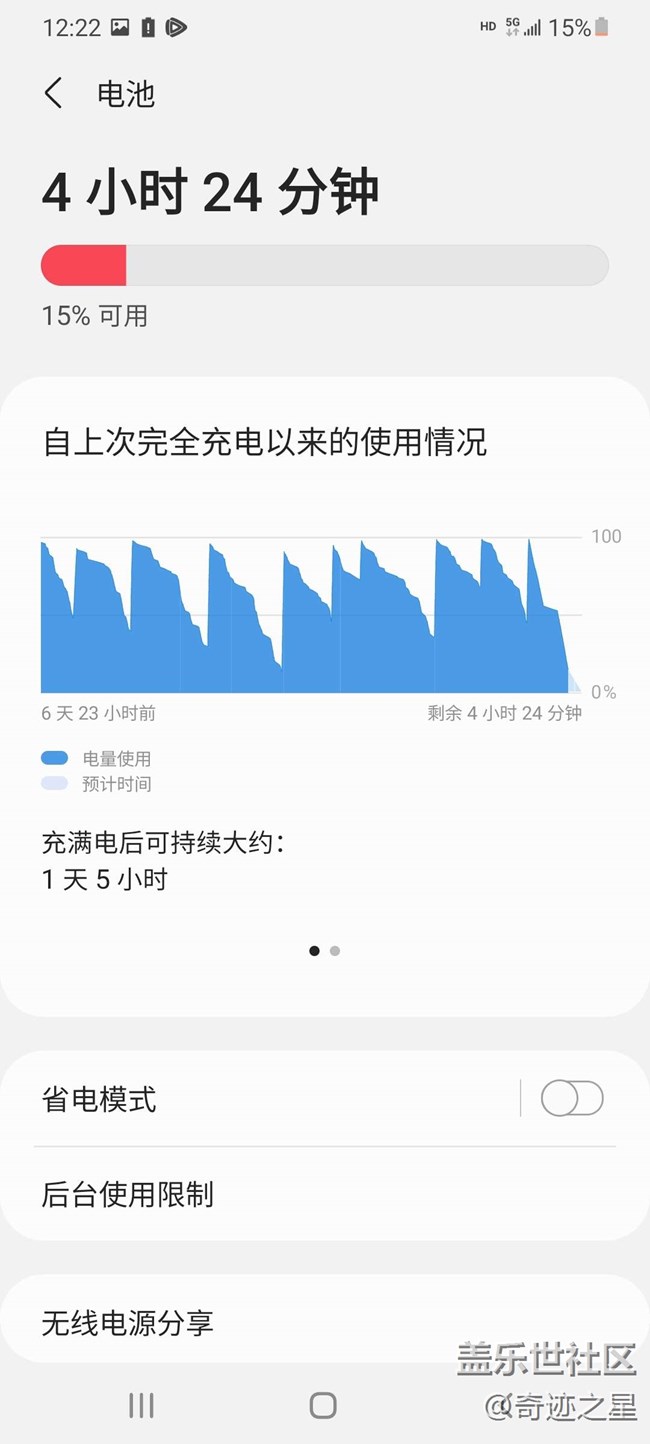Go back from the 电池 screen
The image size is (650, 1444).
(x=54, y=94)
